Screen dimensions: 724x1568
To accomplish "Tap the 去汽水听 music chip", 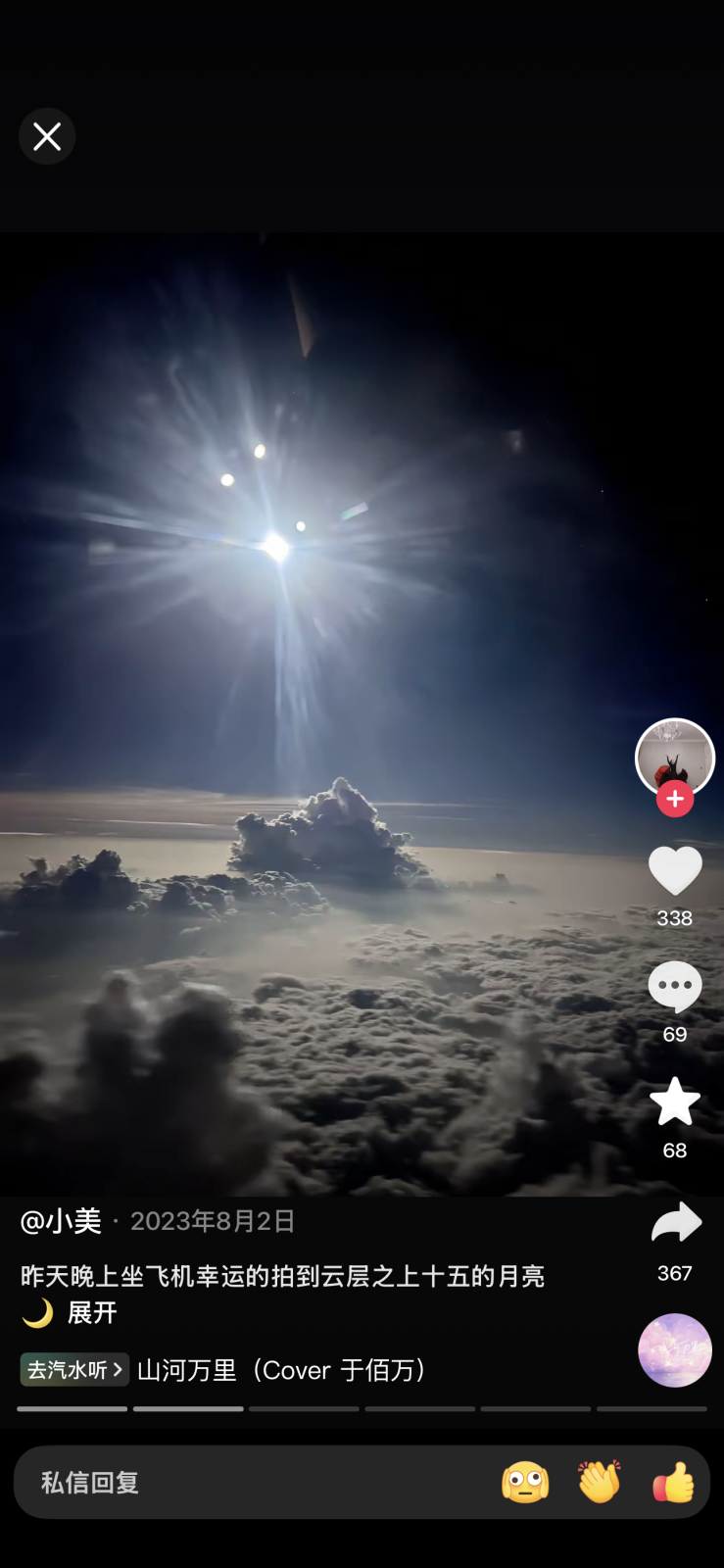I will 74,1369.
